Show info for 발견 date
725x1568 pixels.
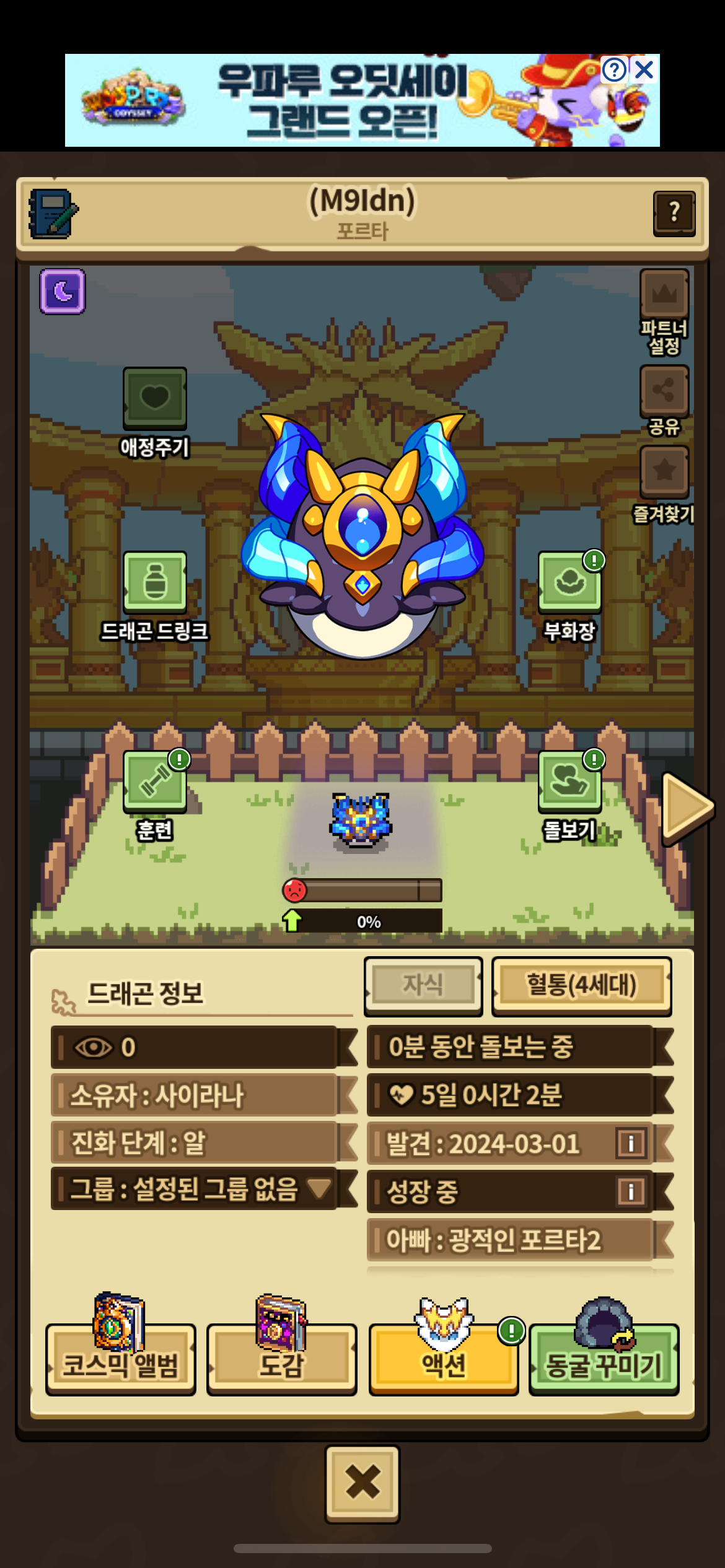tap(631, 1143)
